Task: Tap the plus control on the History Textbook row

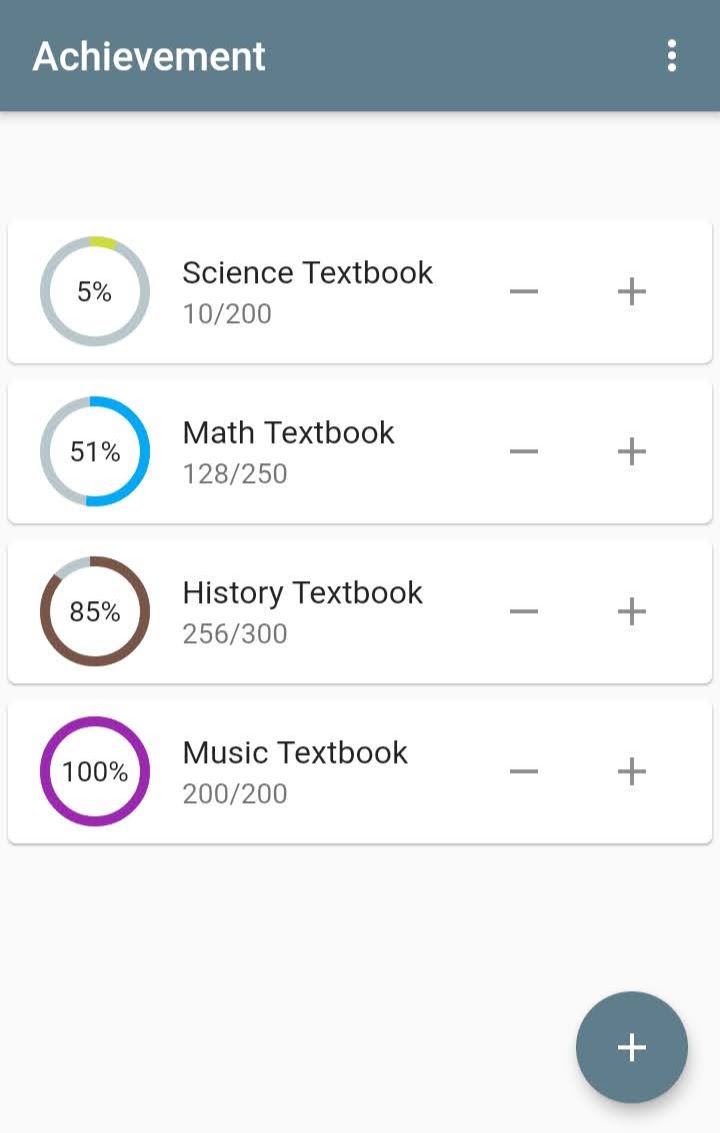Action: click(x=631, y=611)
